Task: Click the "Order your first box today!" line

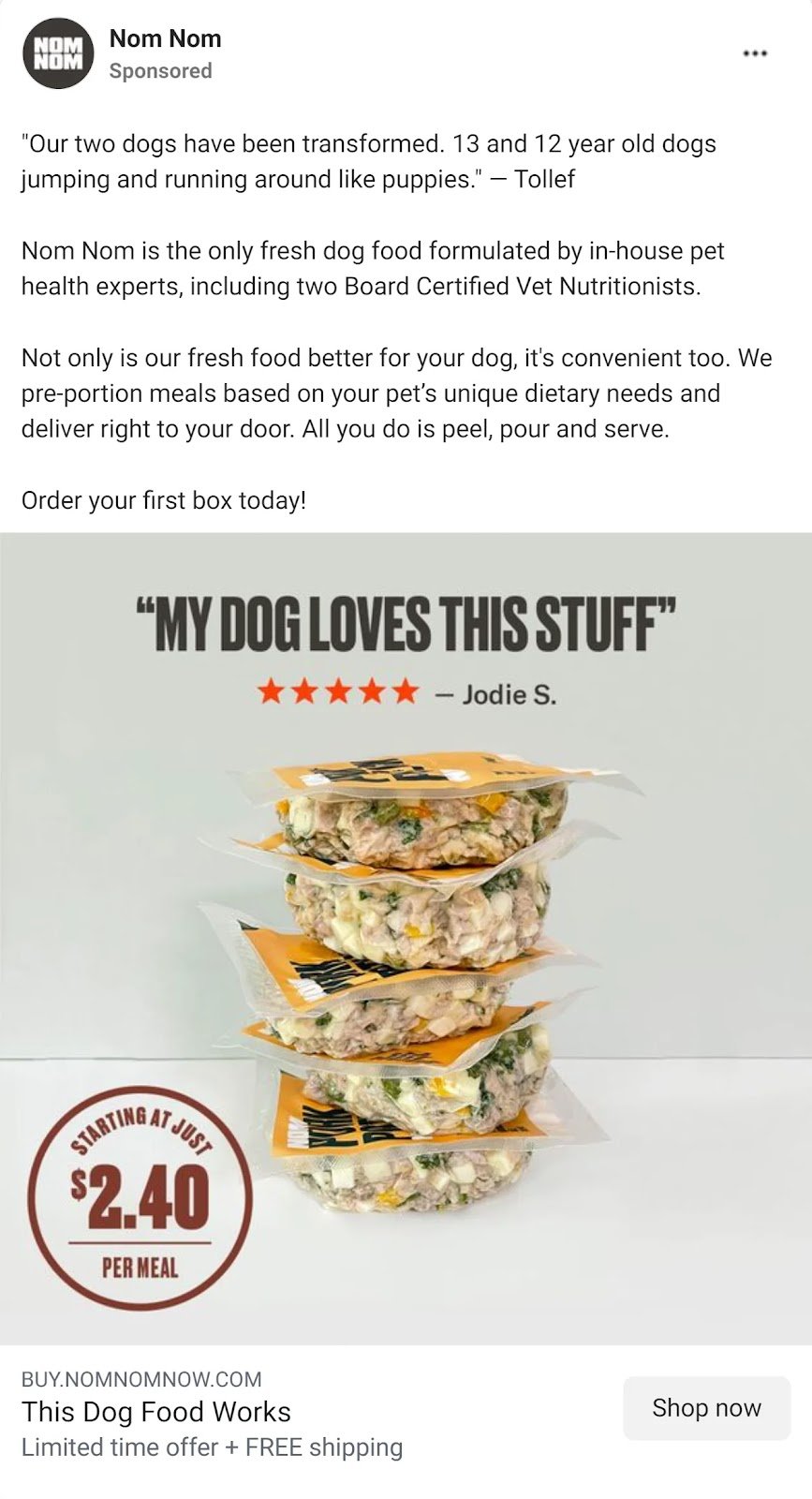Action: click(x=165, y=500)
